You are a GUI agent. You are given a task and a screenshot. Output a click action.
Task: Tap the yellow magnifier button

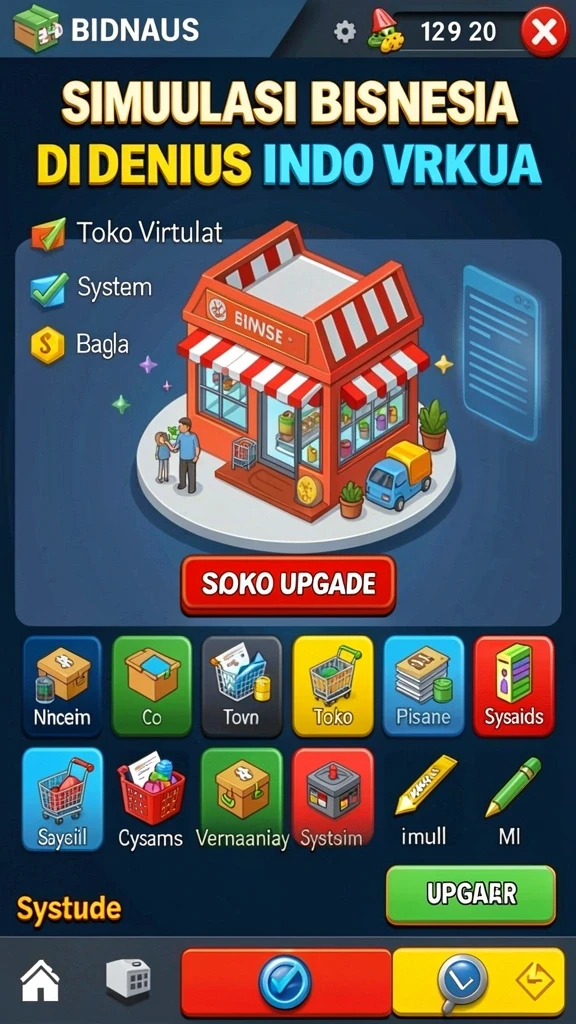(x=478, y=982)
